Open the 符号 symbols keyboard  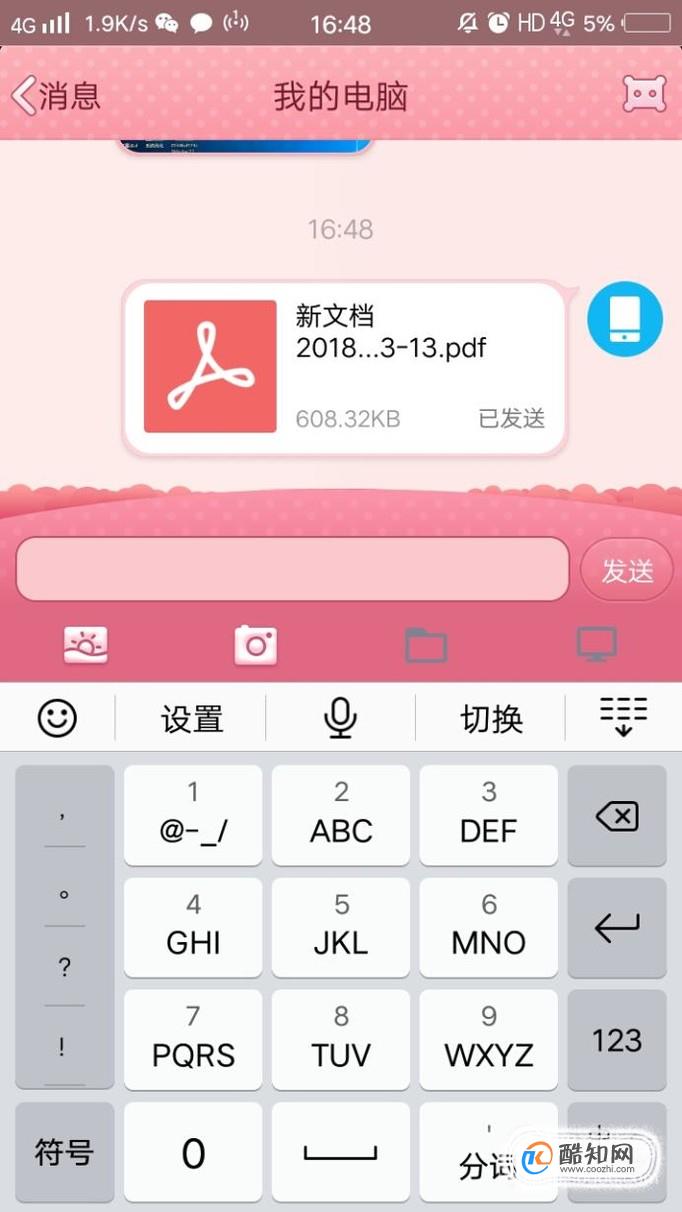point(64,1152)
